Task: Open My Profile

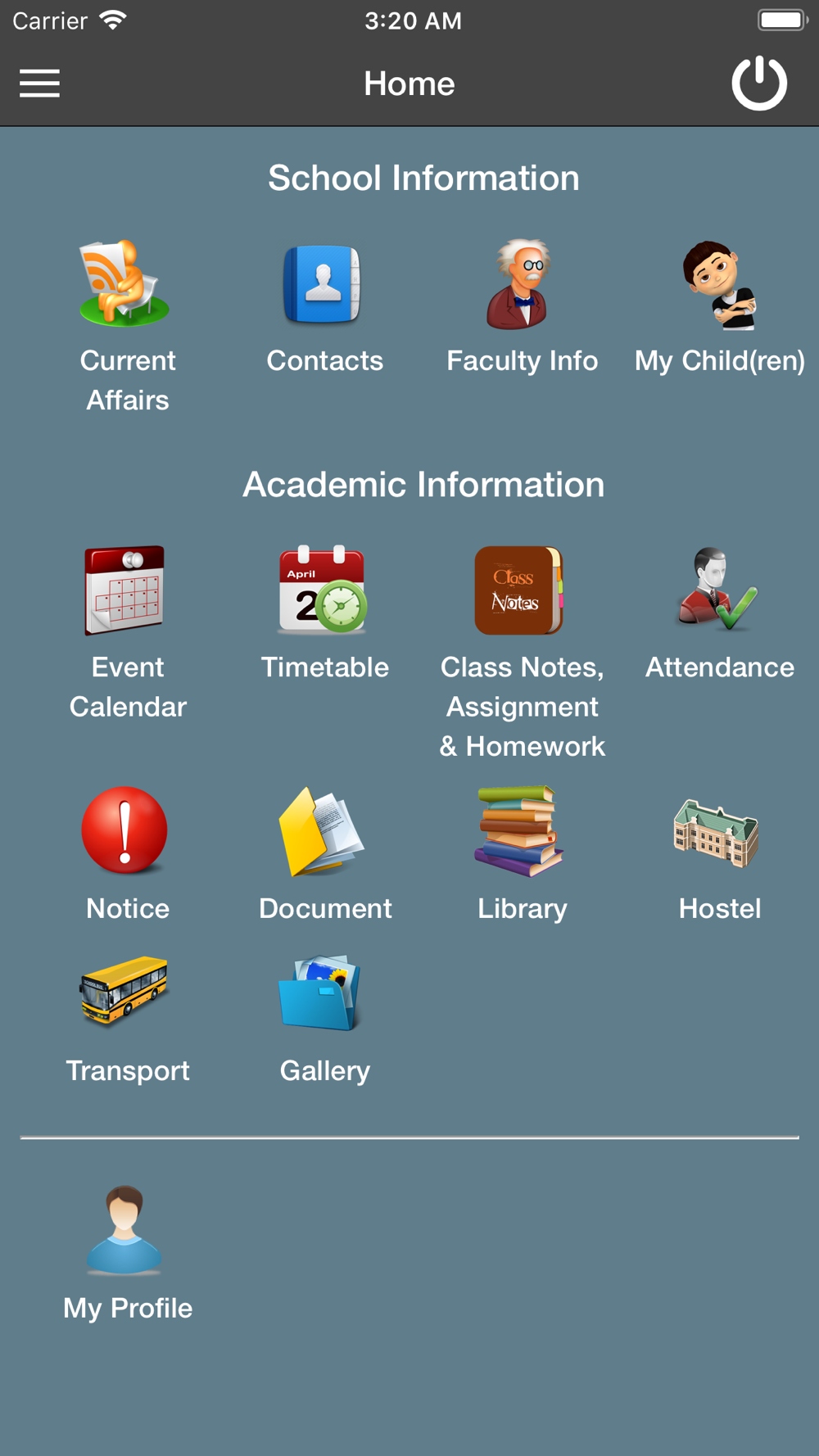Action: coord(125,1231)
